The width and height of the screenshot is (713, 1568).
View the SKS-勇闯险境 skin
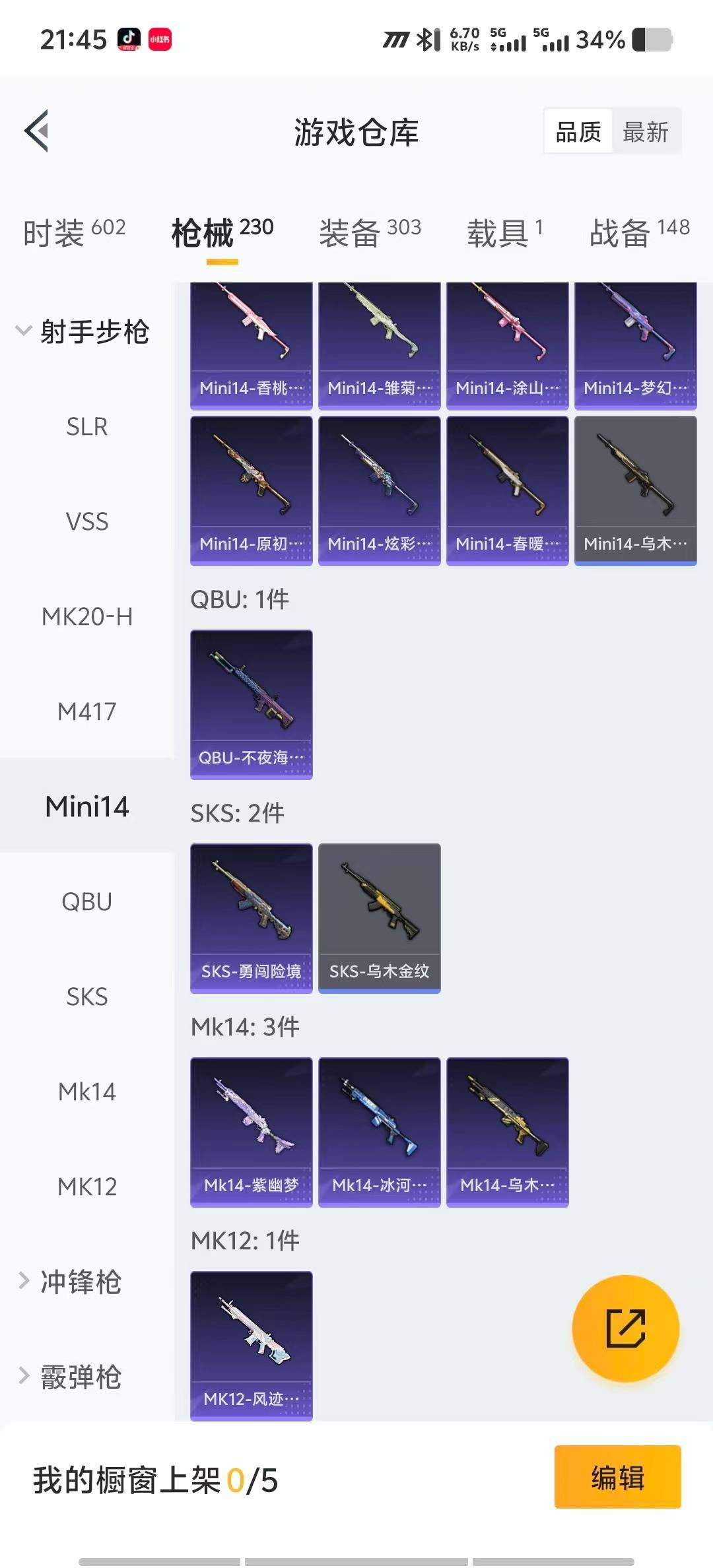(251, 918)
